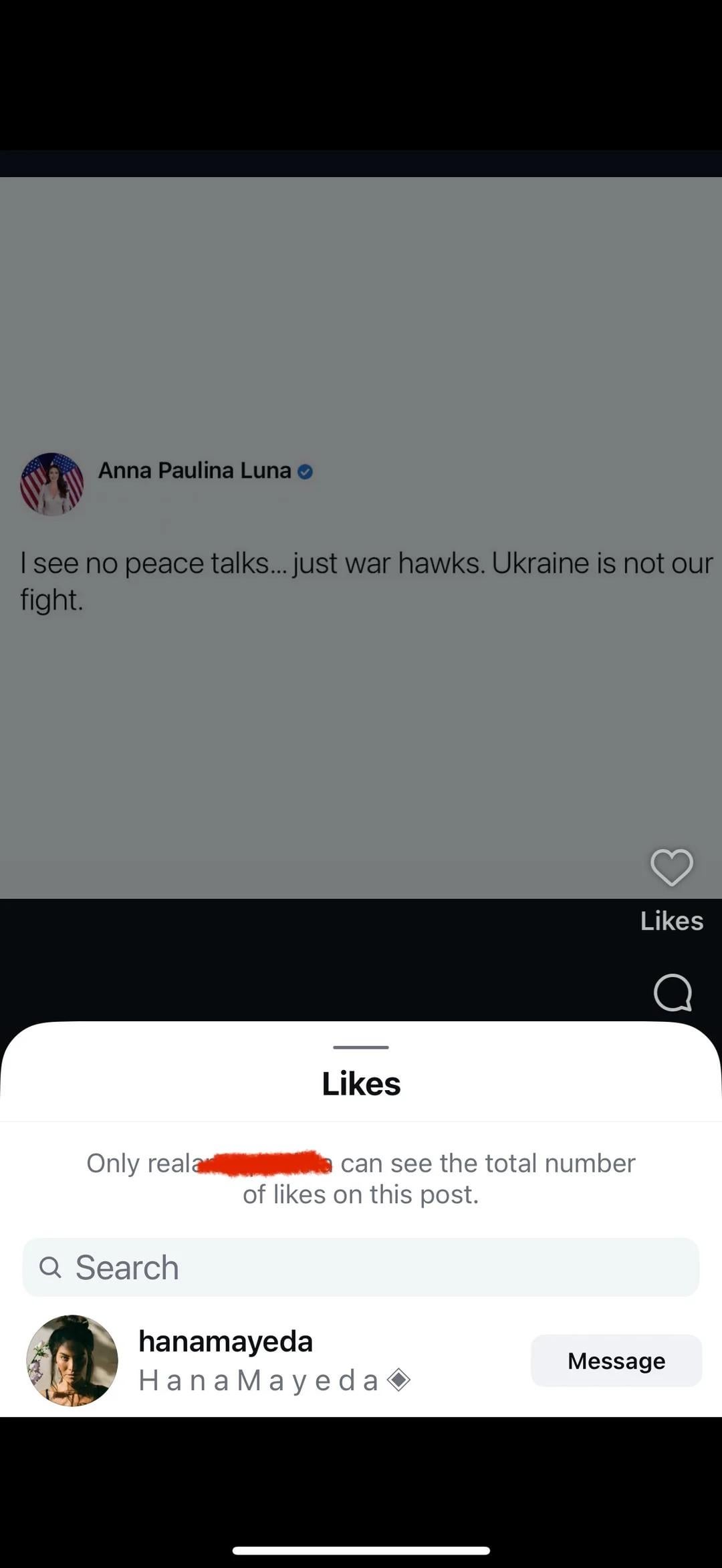Tap the Search field in Likes
The image size is (722, 1568).
(361, 1267)
